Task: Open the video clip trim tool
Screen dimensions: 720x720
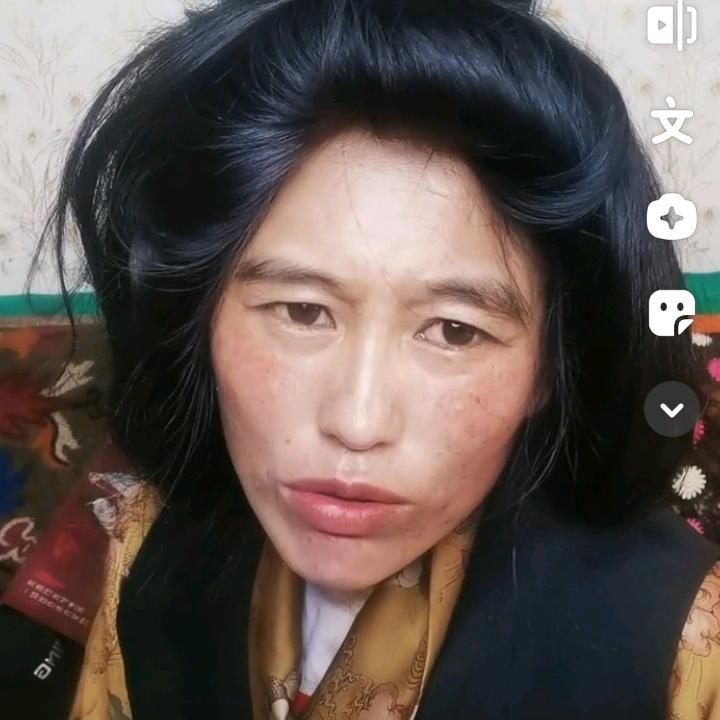Action: pyautogui.click(x=671, y=26)
